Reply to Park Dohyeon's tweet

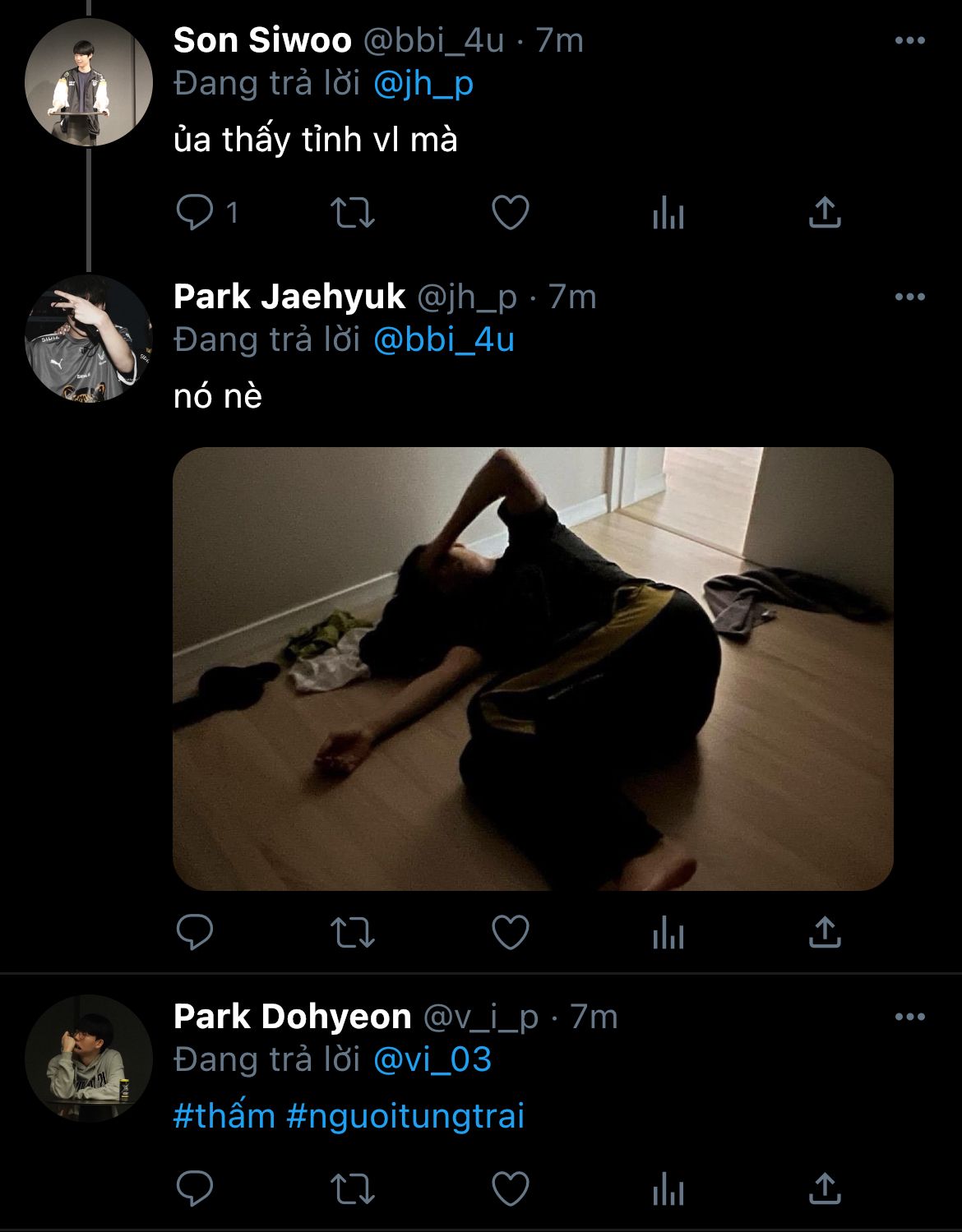point(195,1188)
